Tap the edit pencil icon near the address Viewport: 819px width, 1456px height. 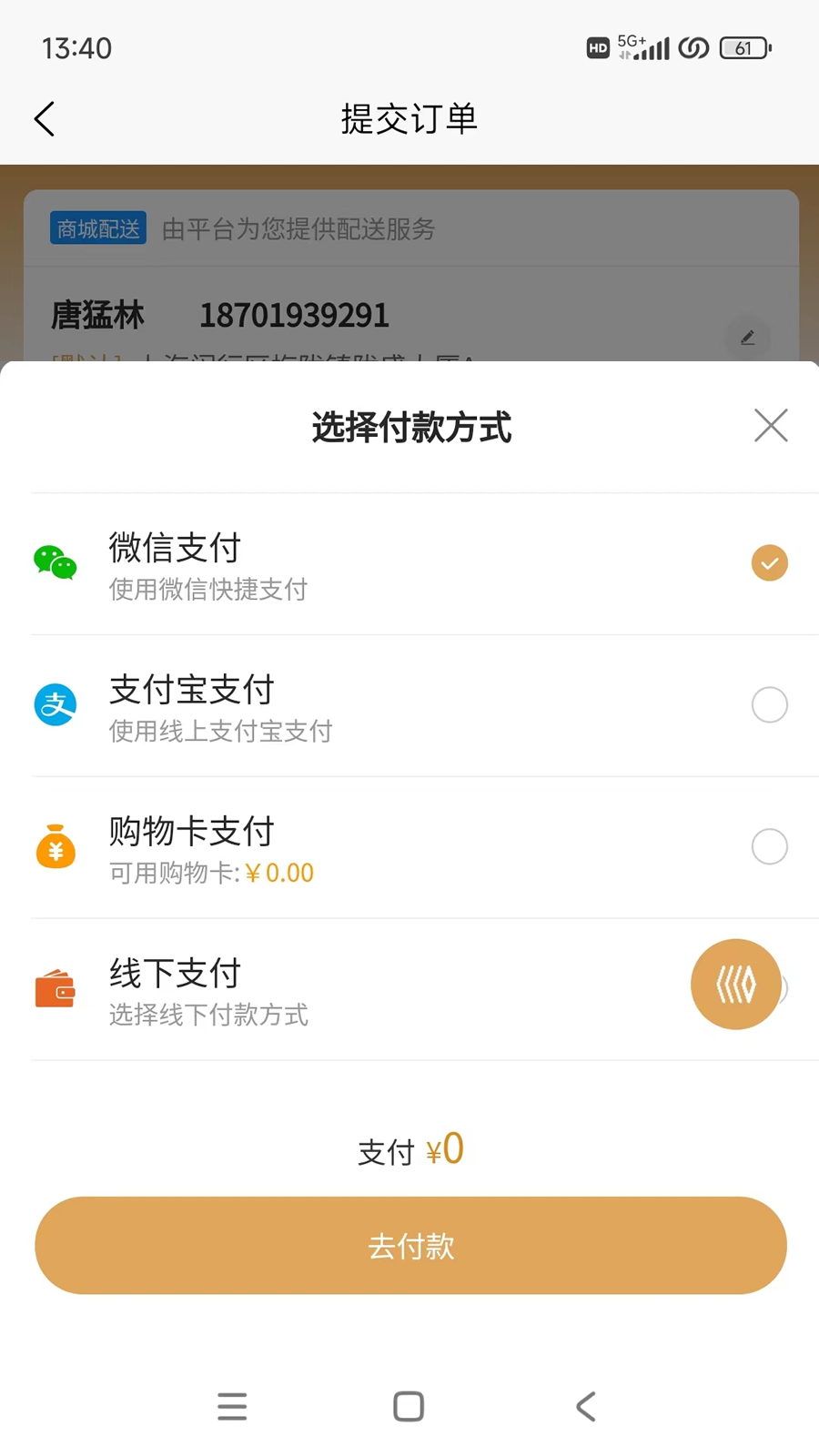pos(748,338)
